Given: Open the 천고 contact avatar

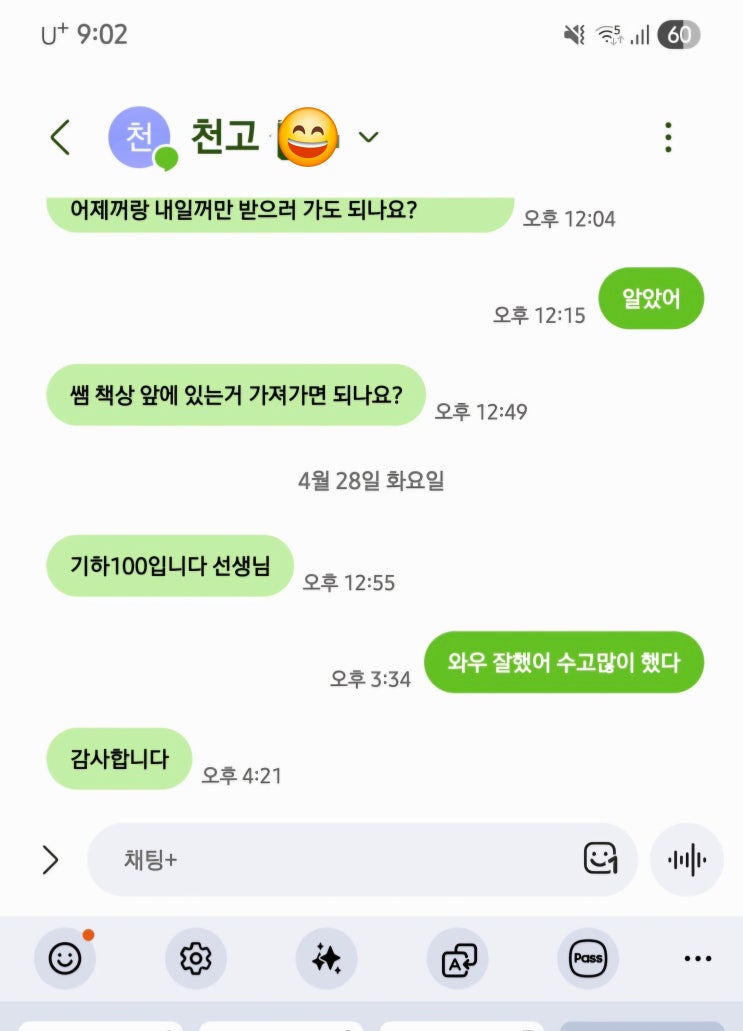Looking at the screenshot, I should pos(139,137).
